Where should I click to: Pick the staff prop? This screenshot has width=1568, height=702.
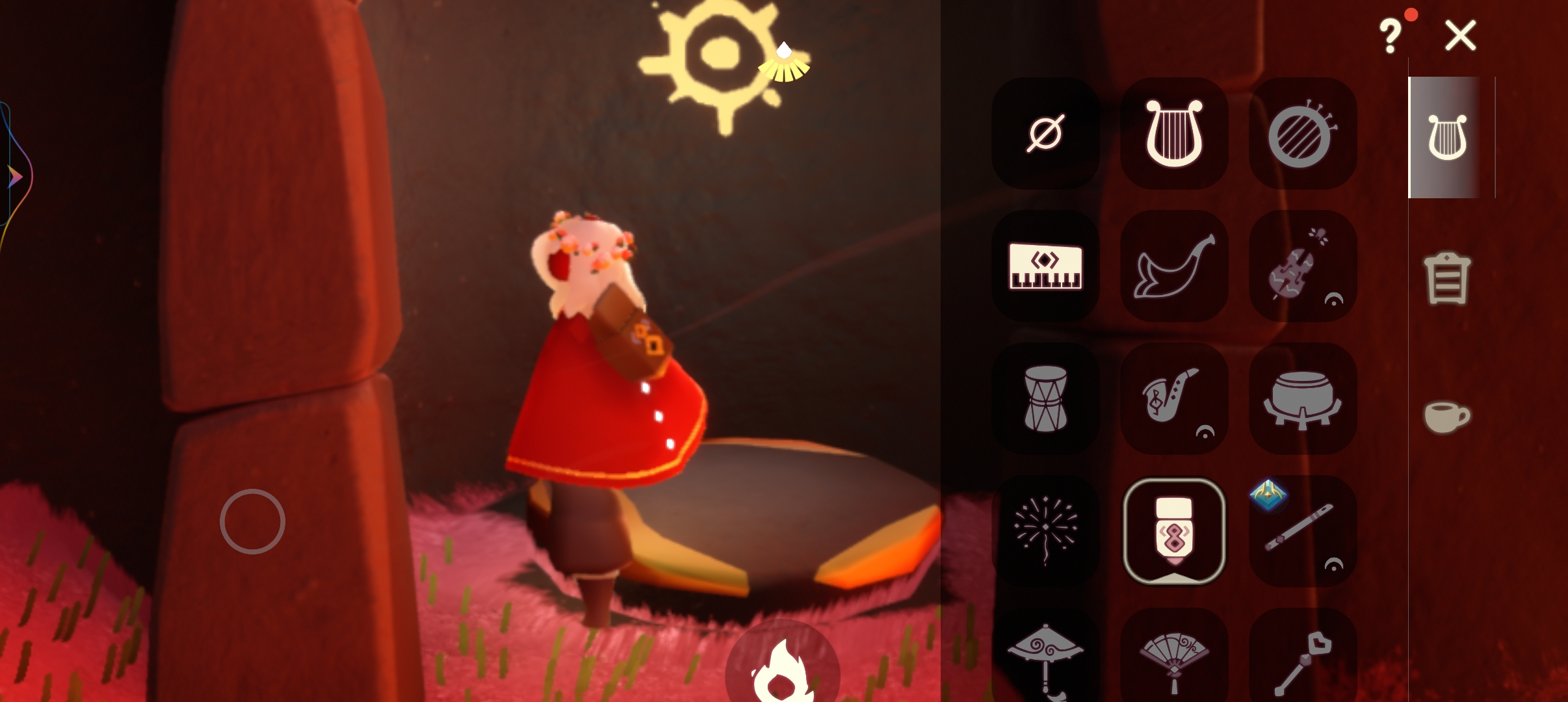coord(1302,656)
